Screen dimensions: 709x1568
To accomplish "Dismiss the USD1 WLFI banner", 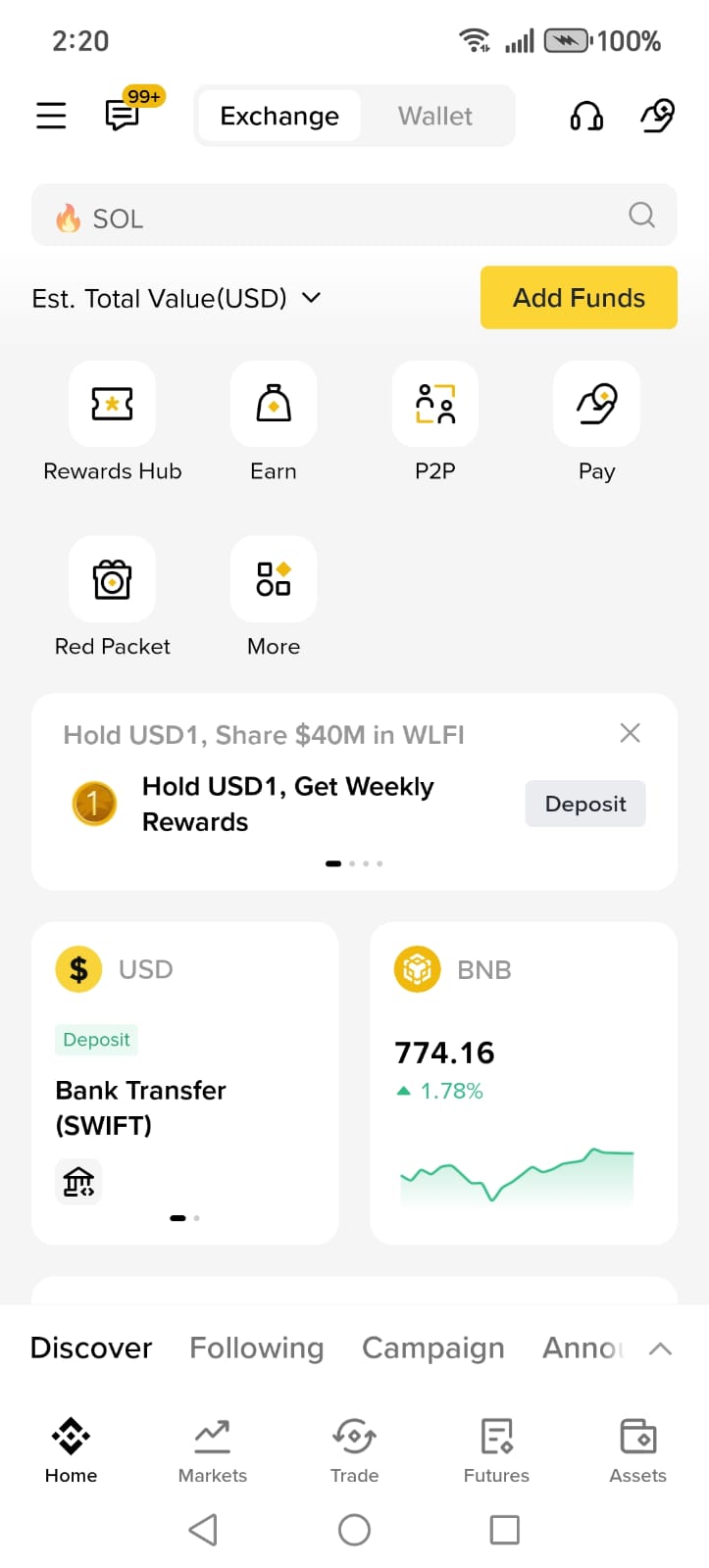I will (631, 733).
